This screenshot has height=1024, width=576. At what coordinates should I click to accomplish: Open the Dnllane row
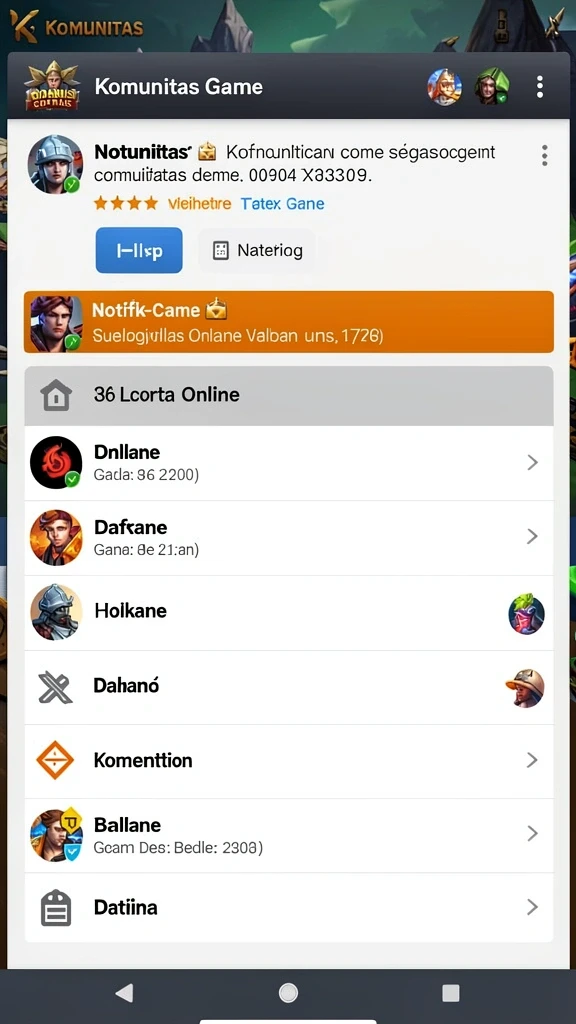pos(289,463)
